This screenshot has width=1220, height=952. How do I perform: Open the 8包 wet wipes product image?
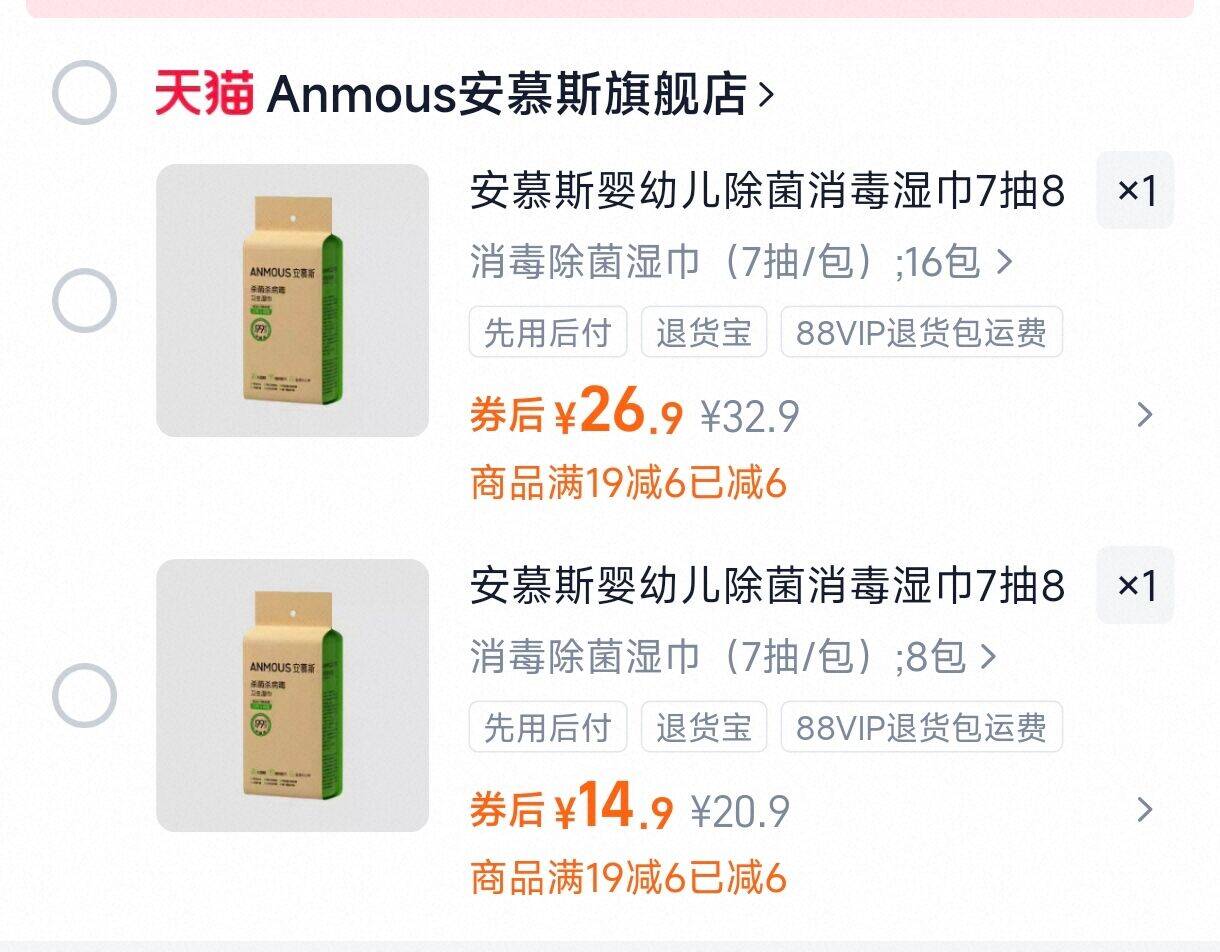[292, 695]
